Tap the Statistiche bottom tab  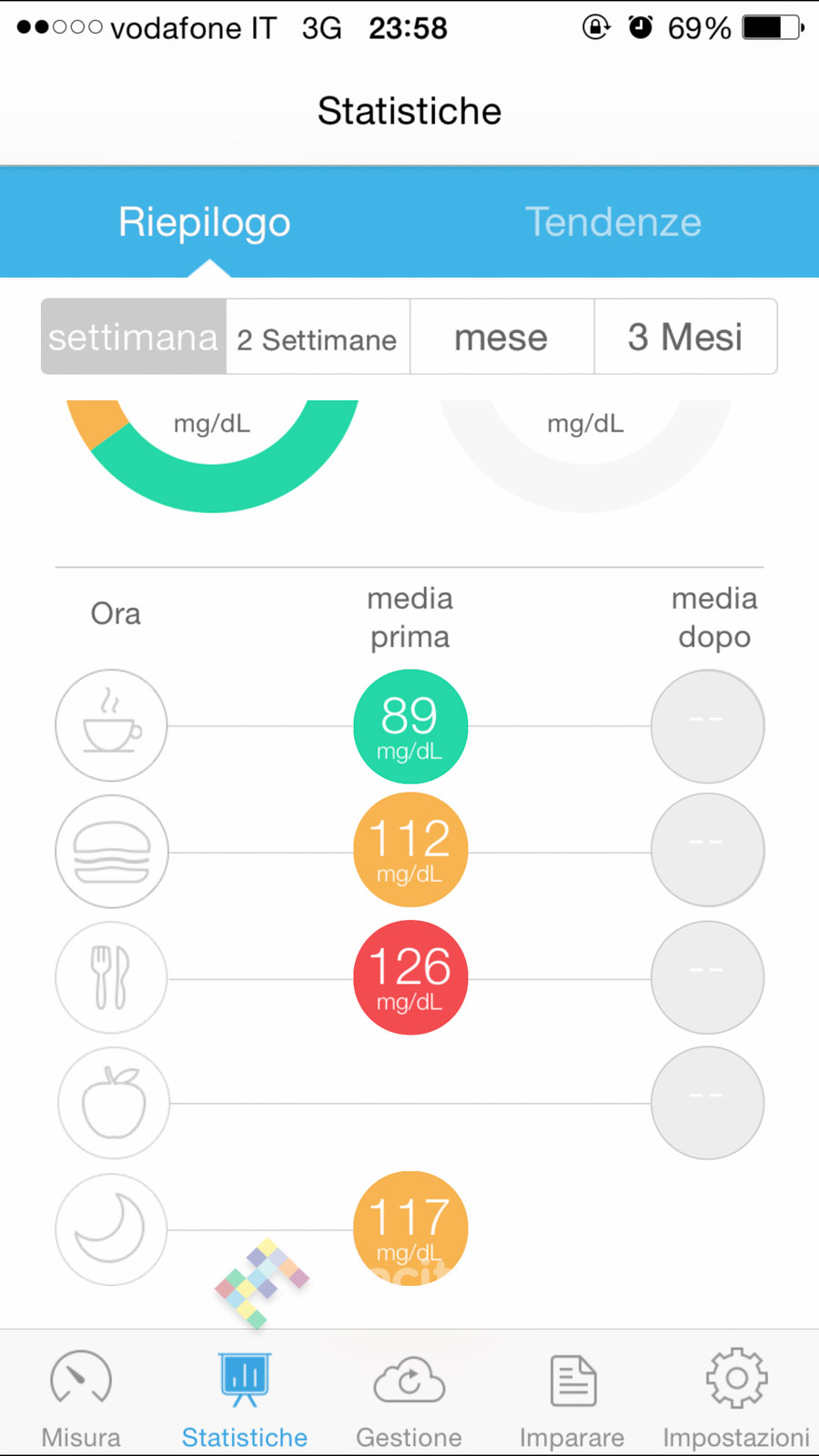245,1397
